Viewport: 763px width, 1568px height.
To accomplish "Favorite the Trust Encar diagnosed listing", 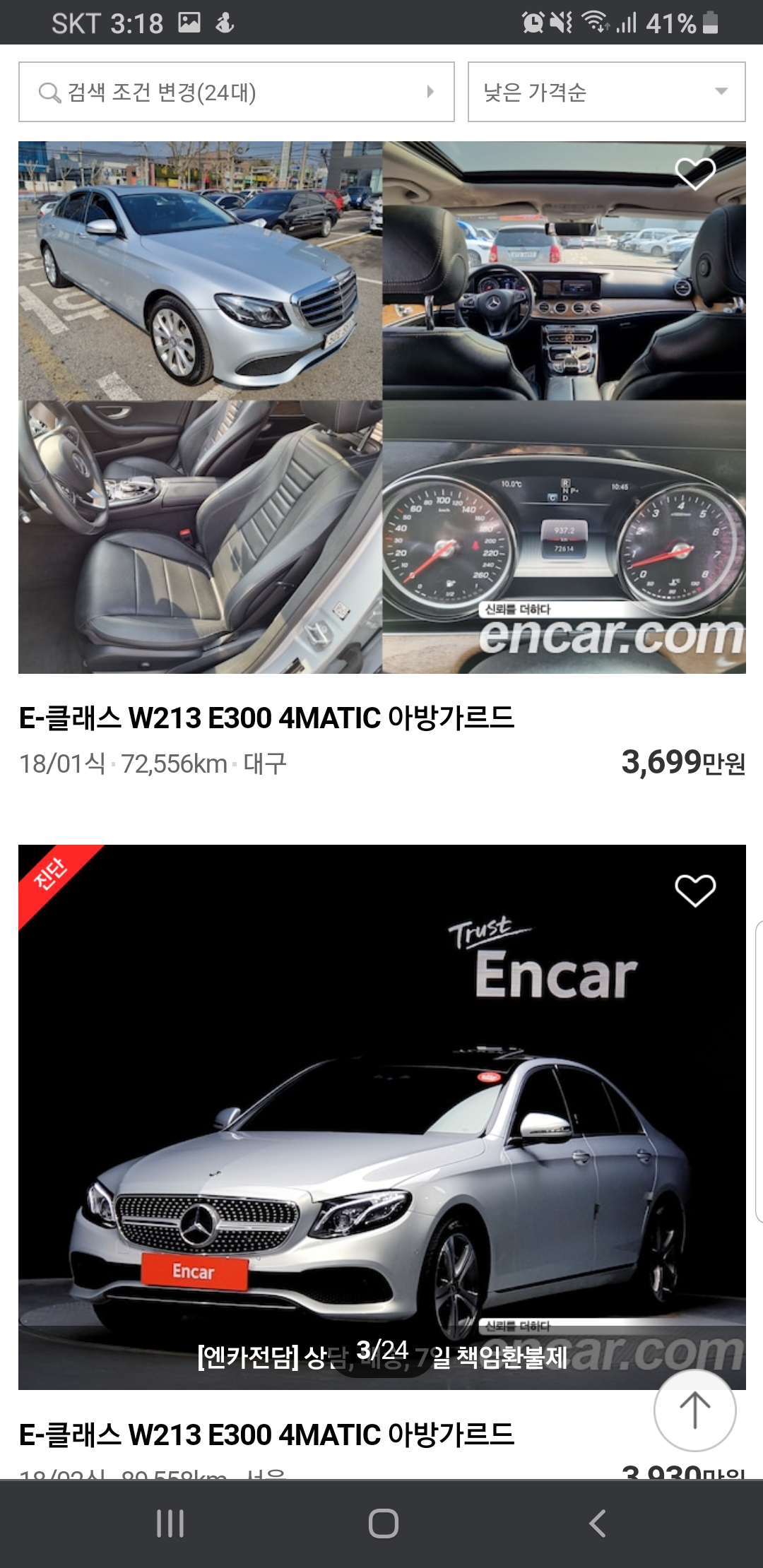I will point(695,890).
